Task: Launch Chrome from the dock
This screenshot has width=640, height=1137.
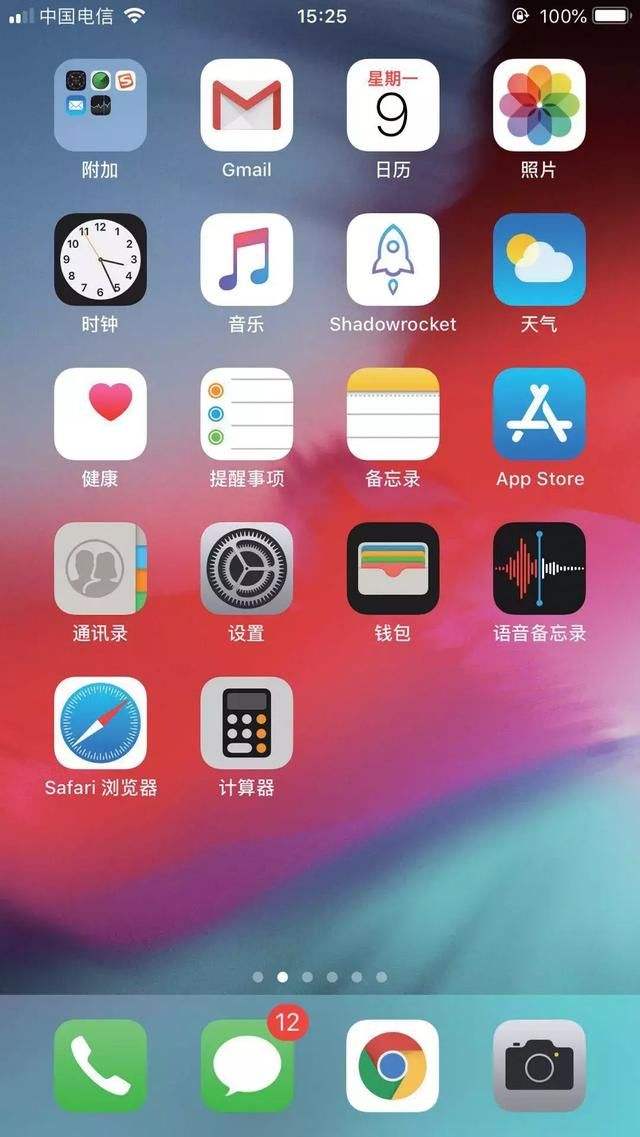Action: pyautogui.click(x=392, y=1066)
